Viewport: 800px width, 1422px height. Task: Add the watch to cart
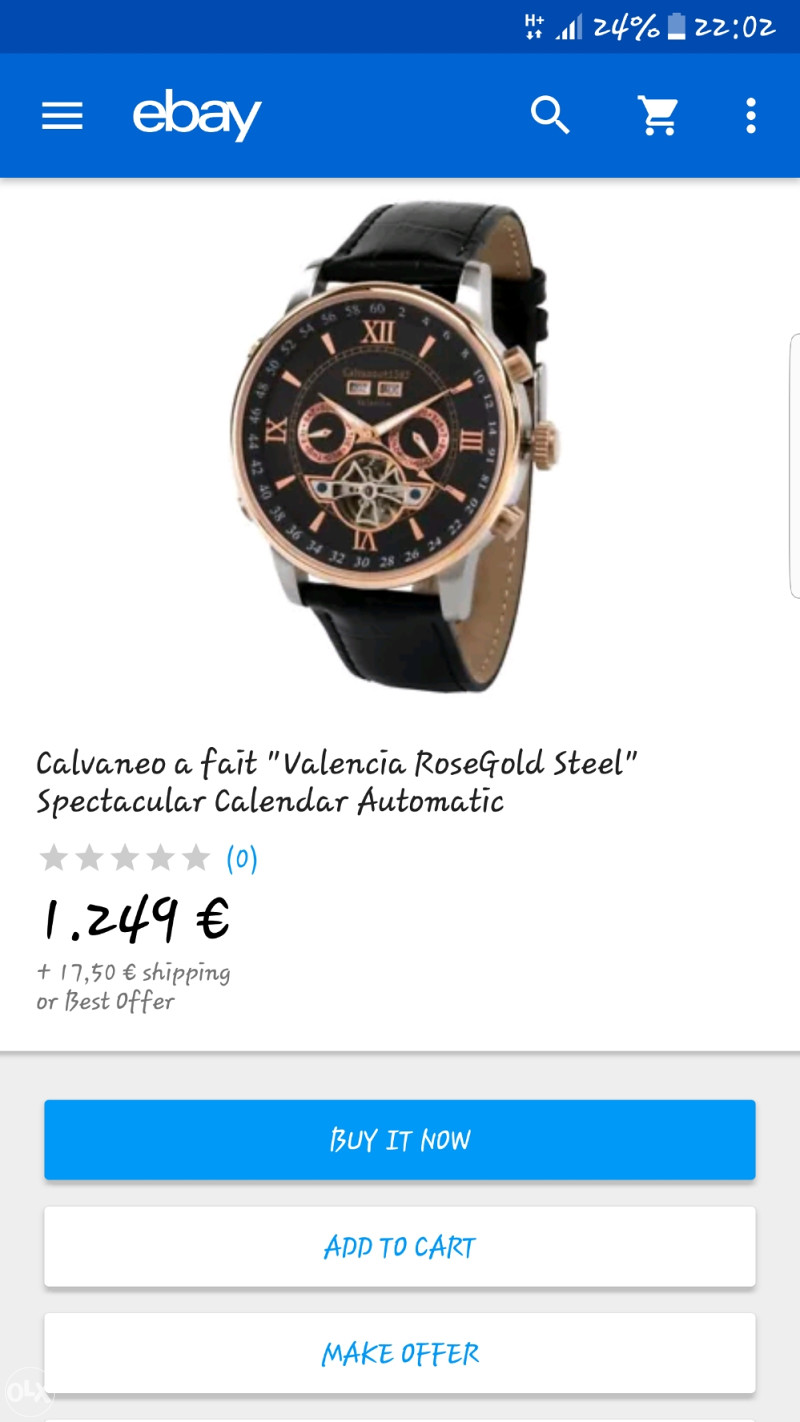tap(400, 1247)
